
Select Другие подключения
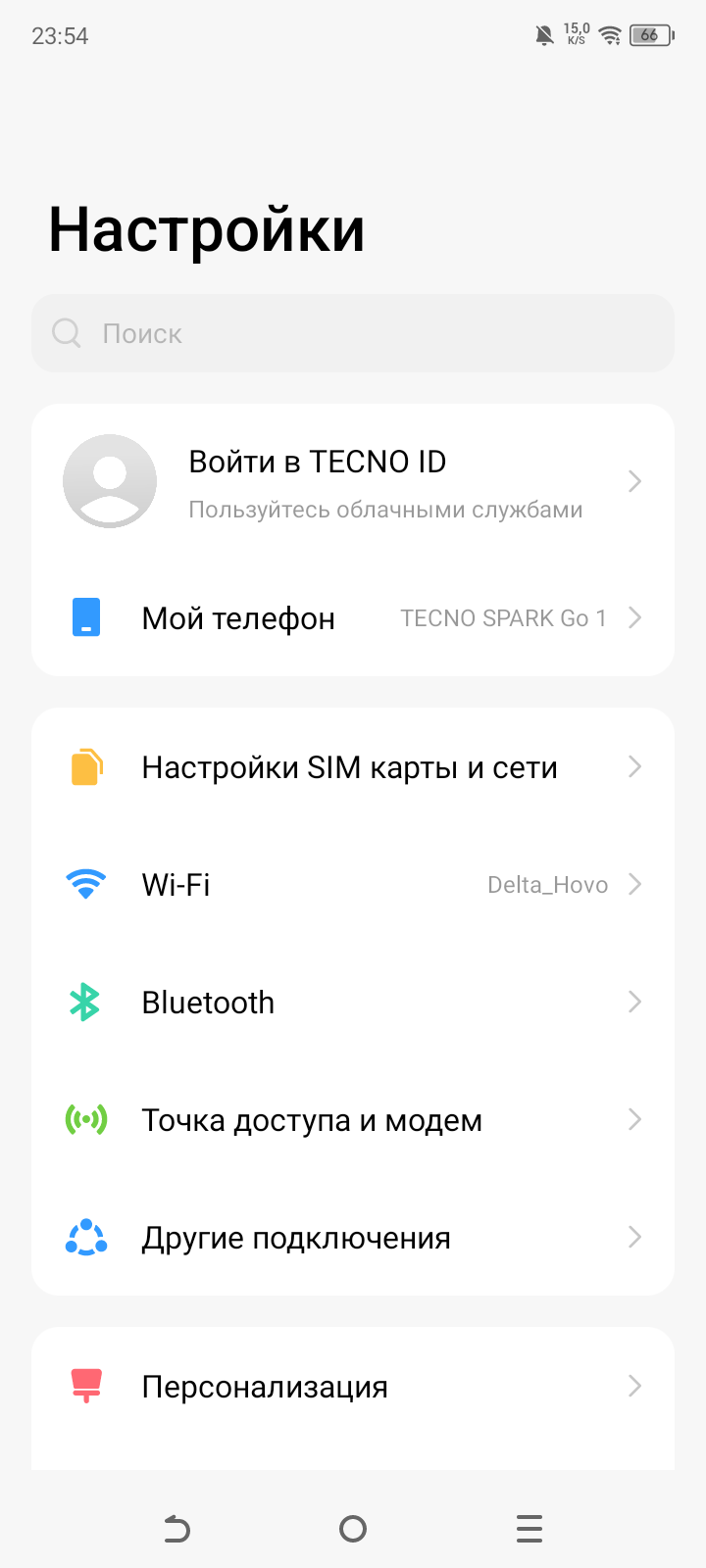click(353, 1237)
